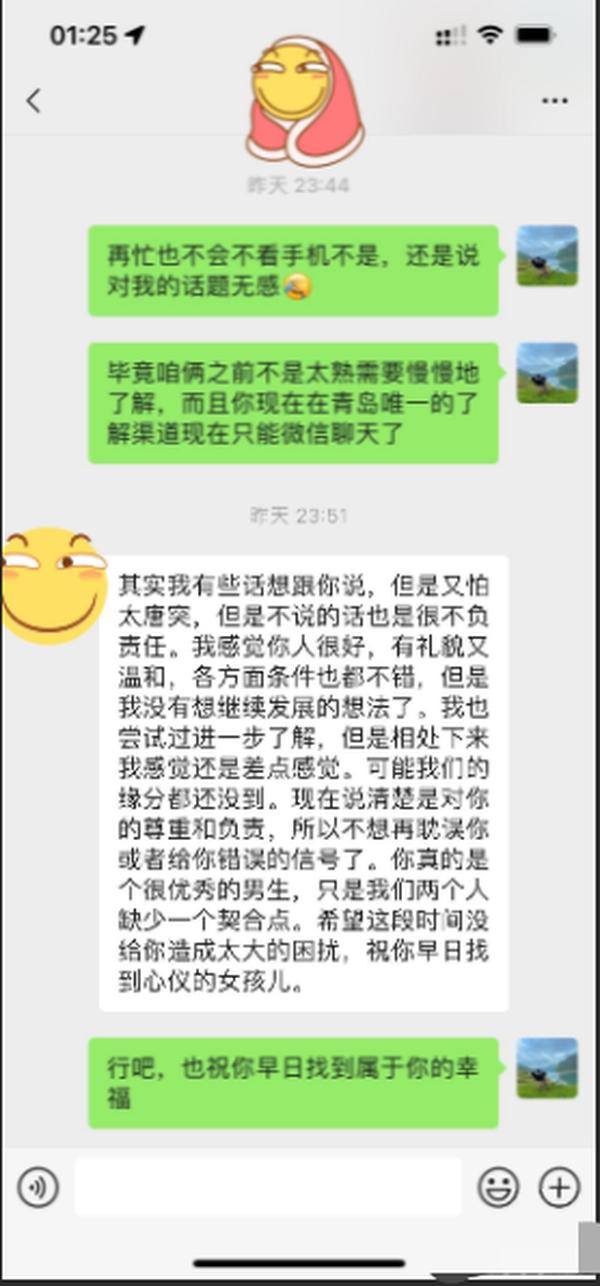Open my avatar beside 行吧 message
The width and height of the screenshot is (600, 1286).
(547, 1069)
